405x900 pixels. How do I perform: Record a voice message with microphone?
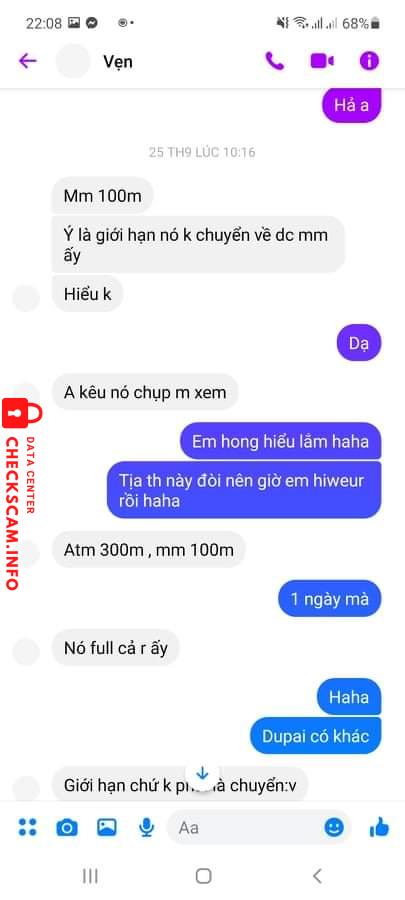[x=146, y=827]
